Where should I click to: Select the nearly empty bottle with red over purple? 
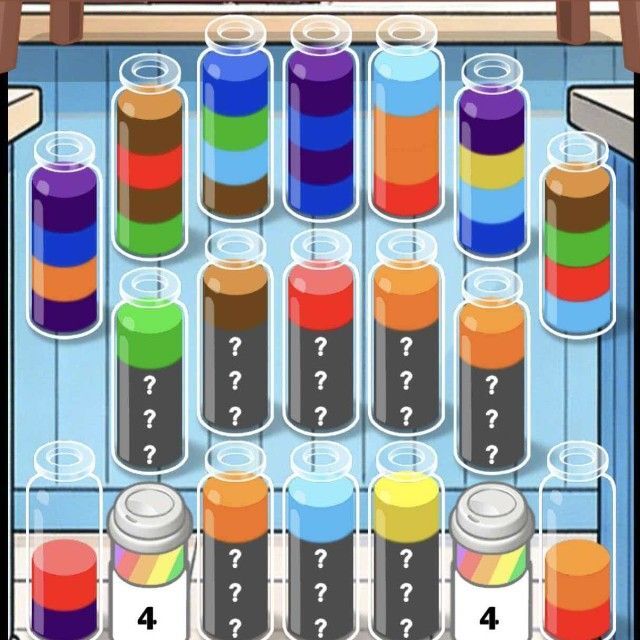pyautogui.click(x=65, y=580)
